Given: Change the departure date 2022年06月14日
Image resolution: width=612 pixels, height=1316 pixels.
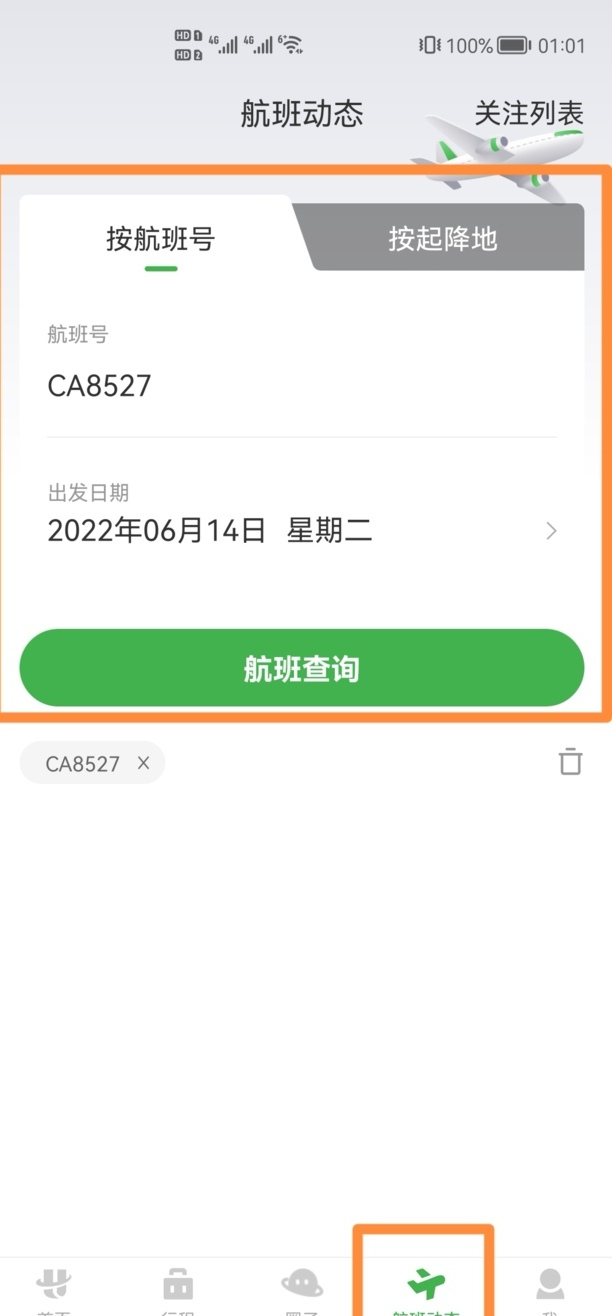Looking at the screenshot, I should tap(301, 530).
